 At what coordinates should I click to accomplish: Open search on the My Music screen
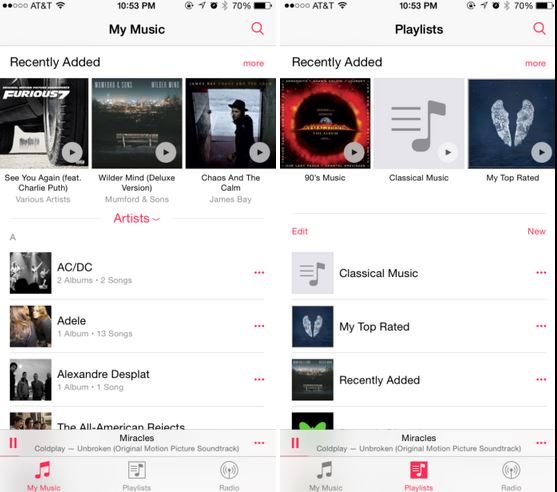pos(257,28)
